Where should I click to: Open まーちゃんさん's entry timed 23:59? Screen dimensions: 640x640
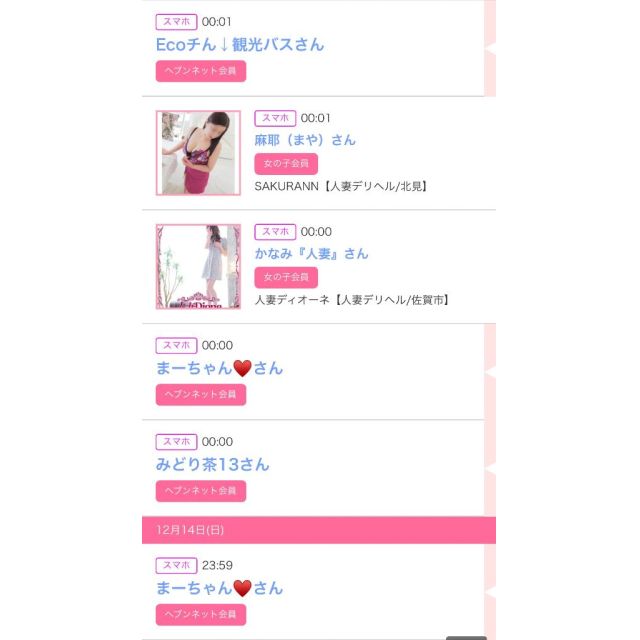[219, 588]
